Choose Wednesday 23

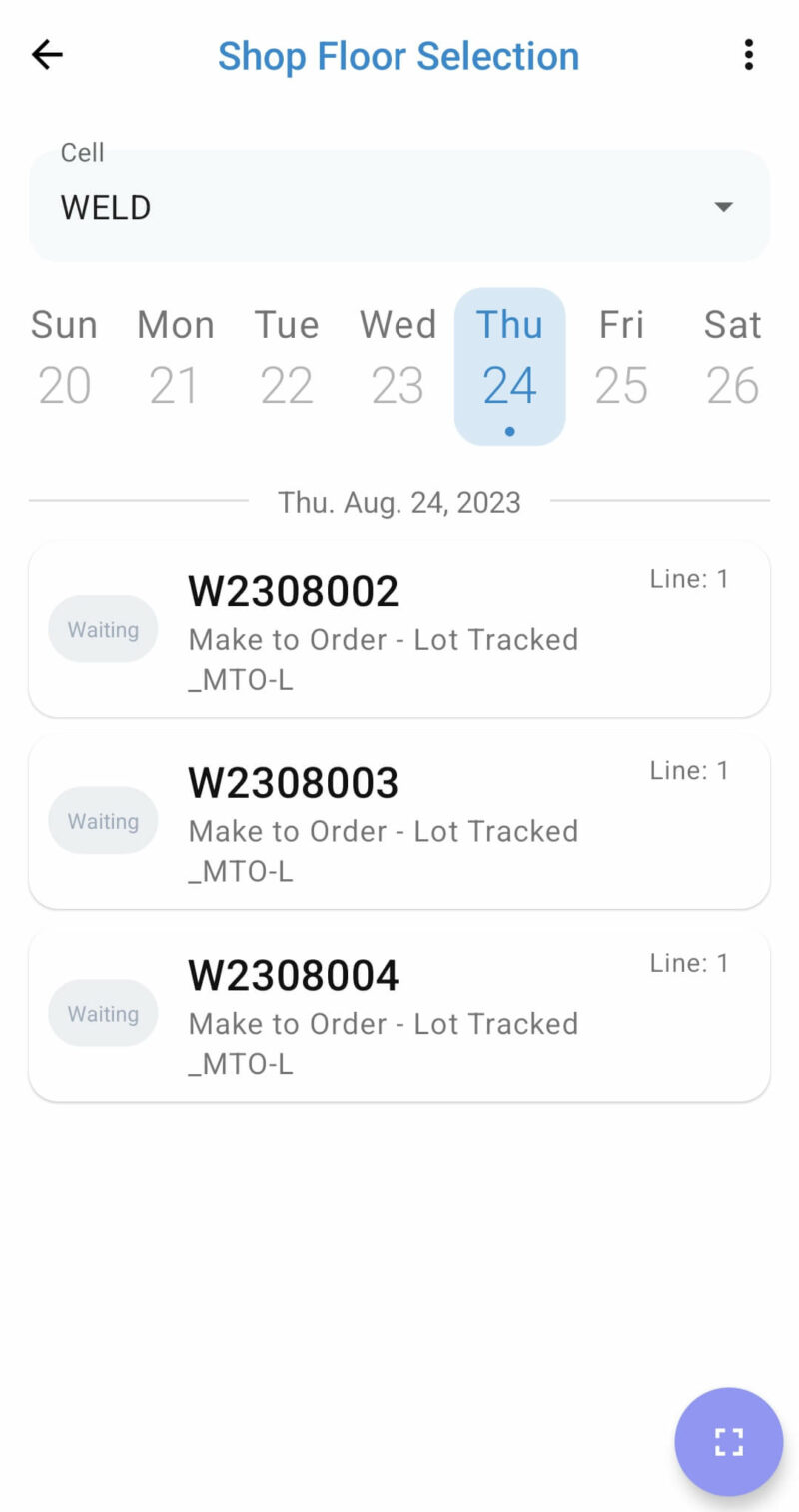coord(398,358)
